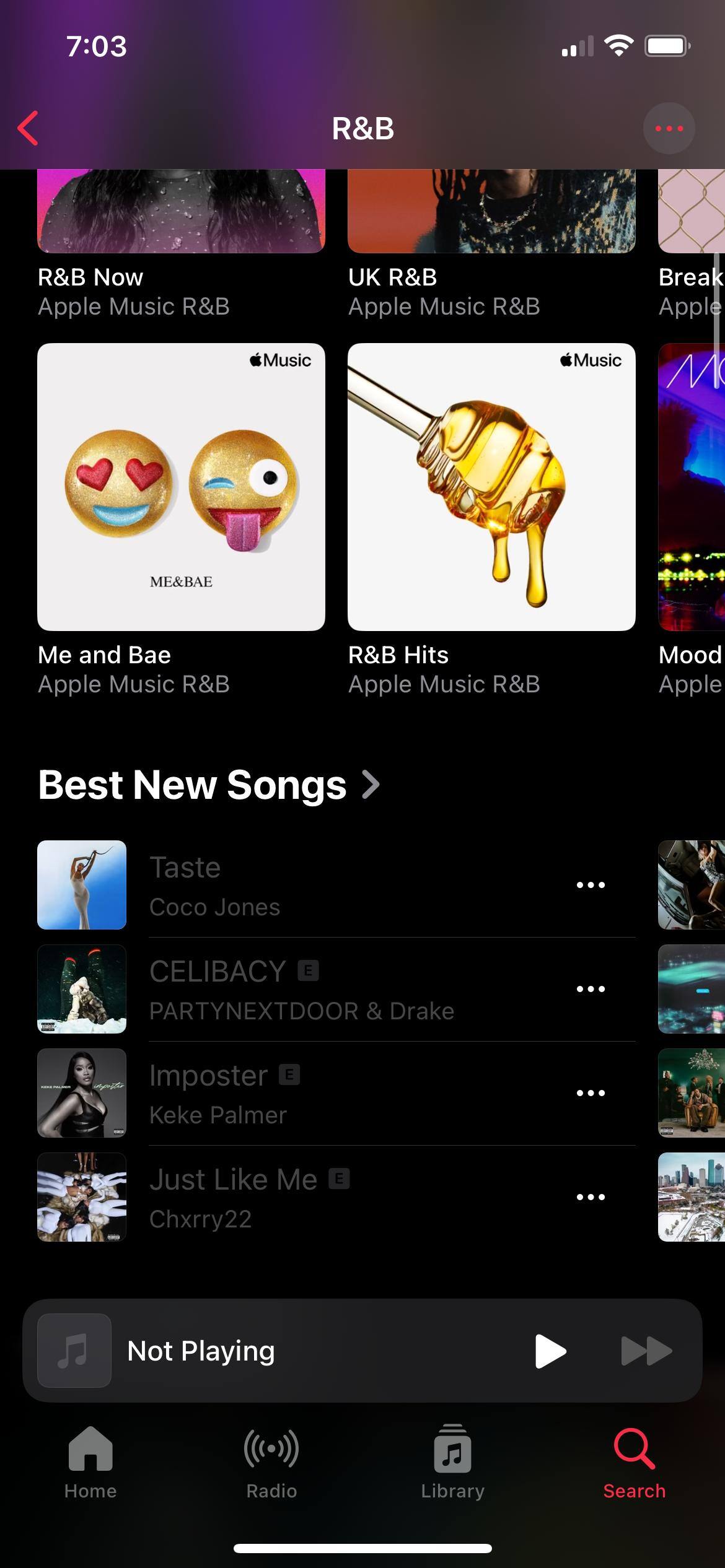Screen dimensions: 725x1568
Task: Switch to the Radio tab
Action: (x=271, y=1463)
